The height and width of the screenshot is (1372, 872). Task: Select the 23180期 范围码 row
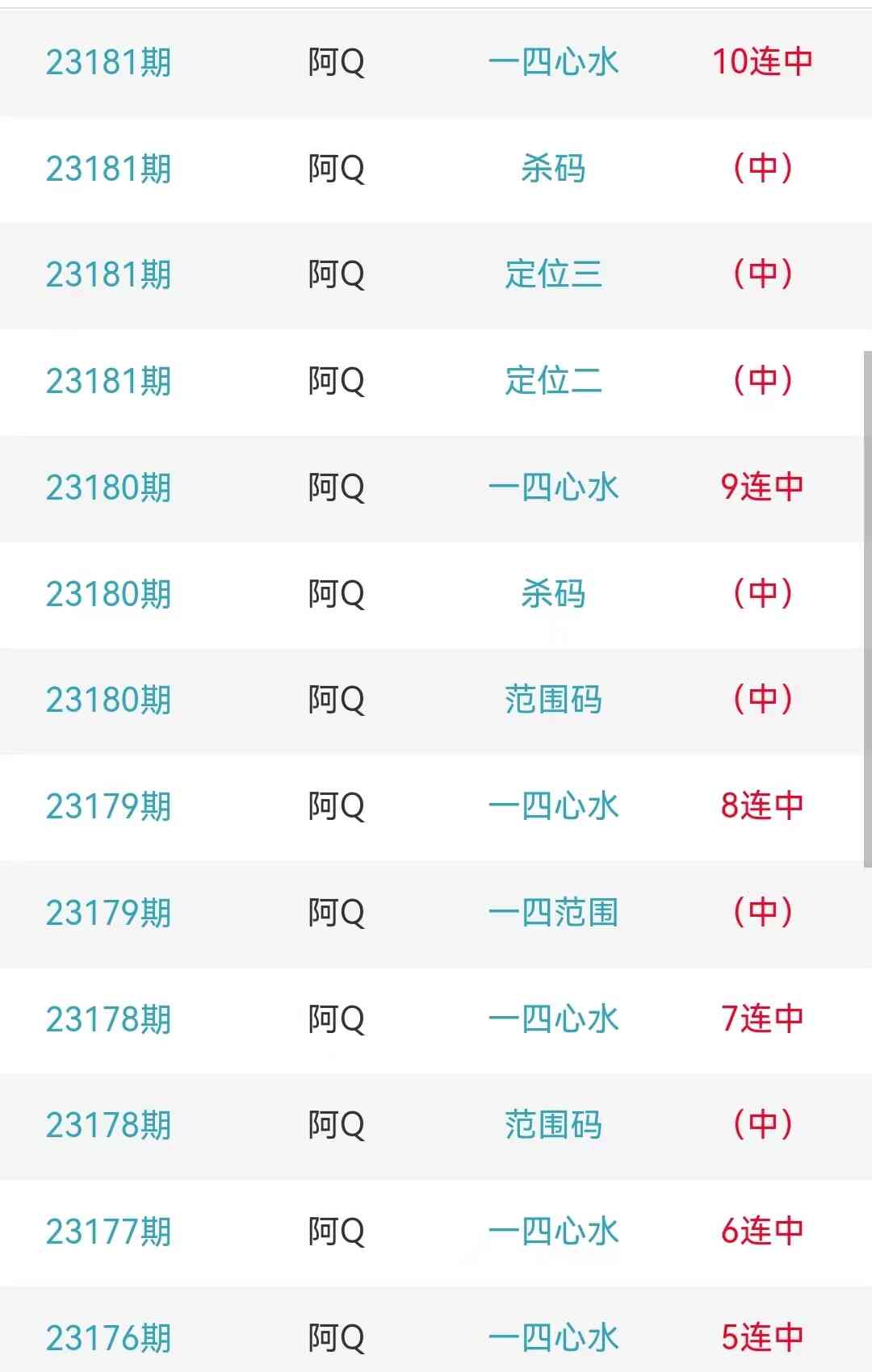click(x=553, y=700)
